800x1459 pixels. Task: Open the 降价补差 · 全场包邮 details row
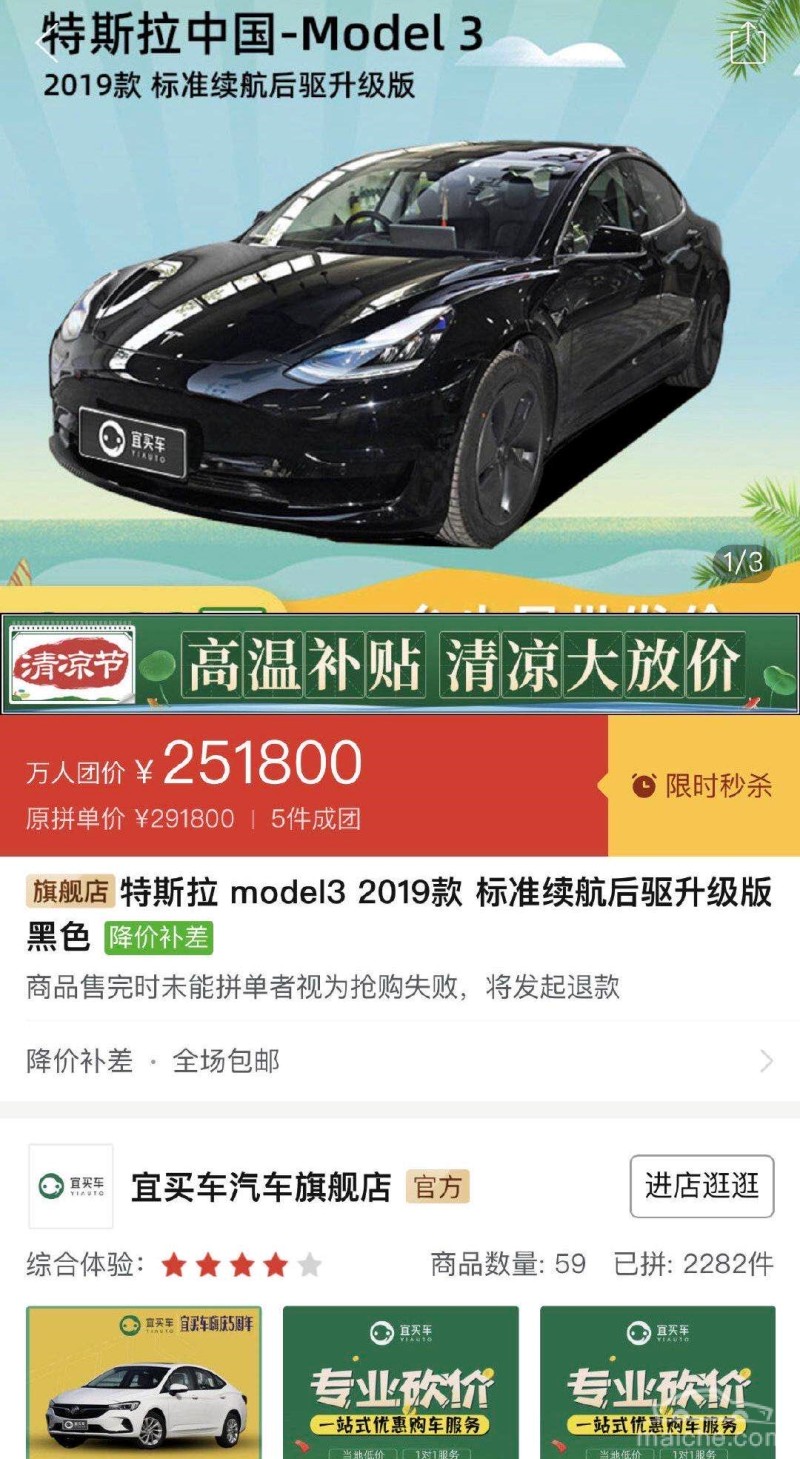pos(400,1060)
